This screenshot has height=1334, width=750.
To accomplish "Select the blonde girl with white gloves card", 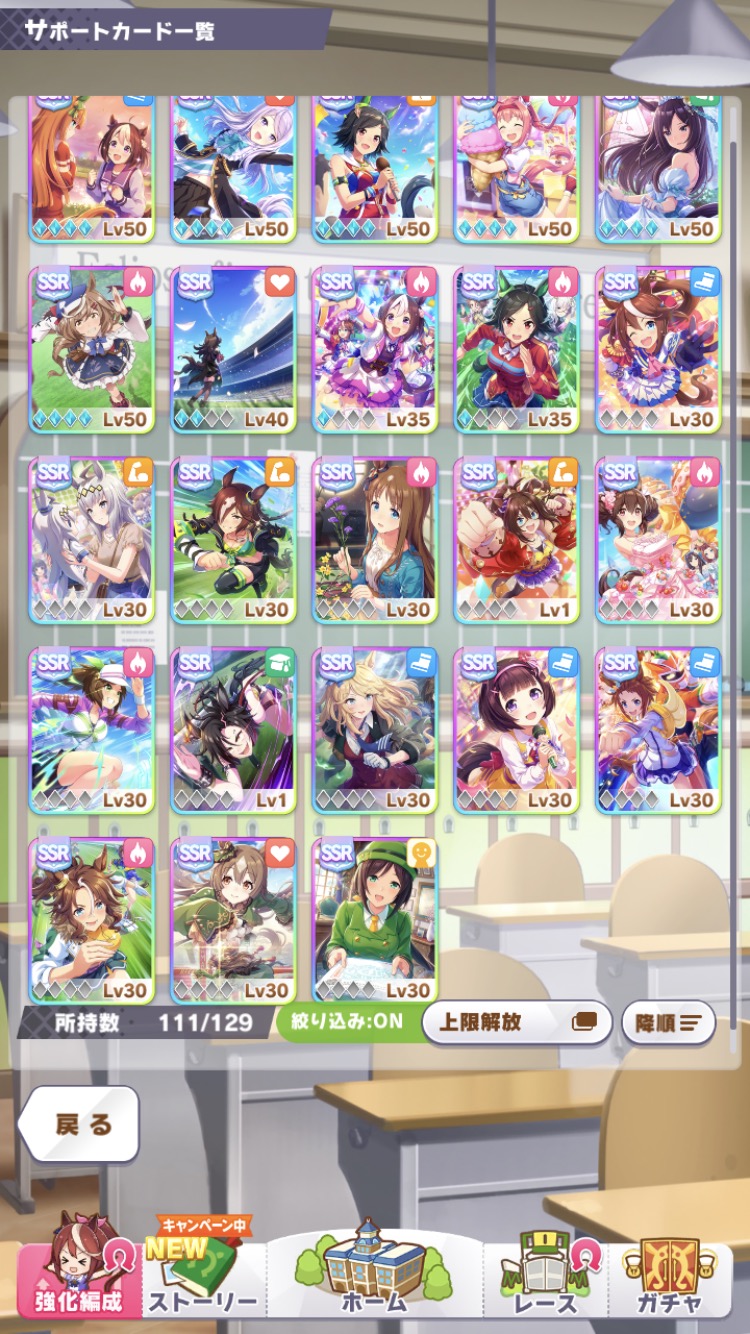I will pyautogui.click(x=375, y=730).
